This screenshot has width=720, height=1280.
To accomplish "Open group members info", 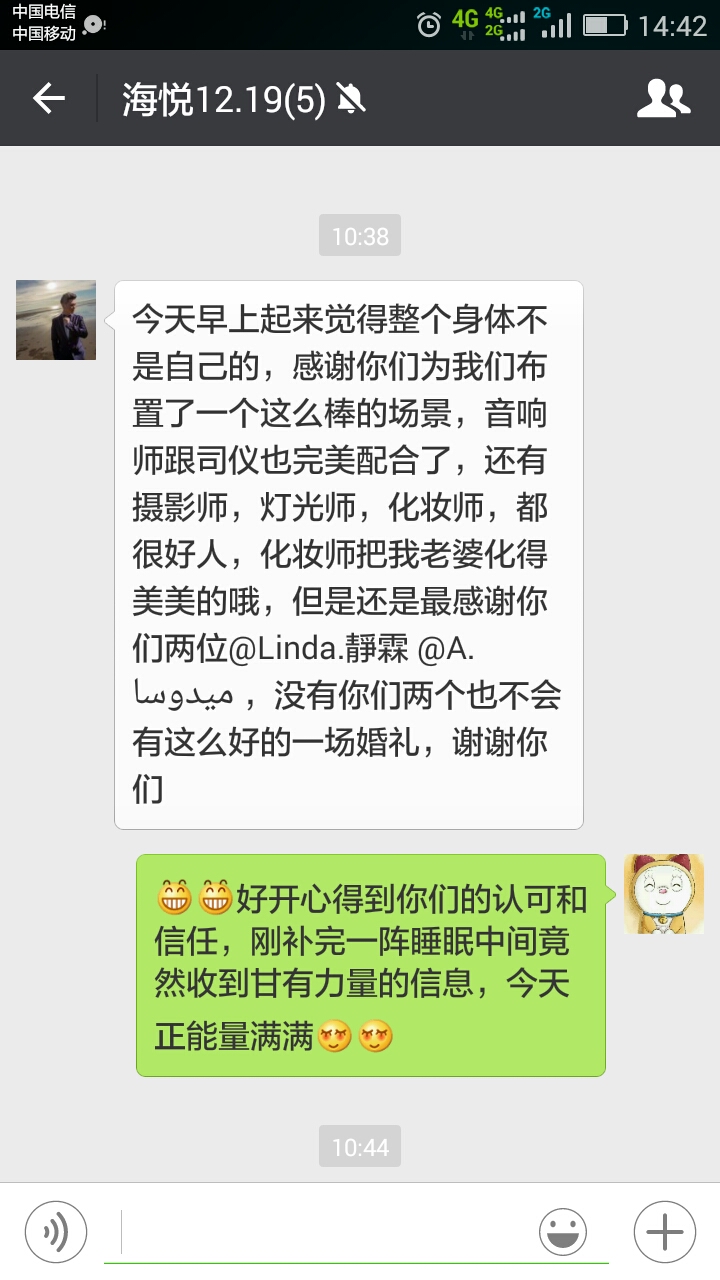I will tap(664, 98).
